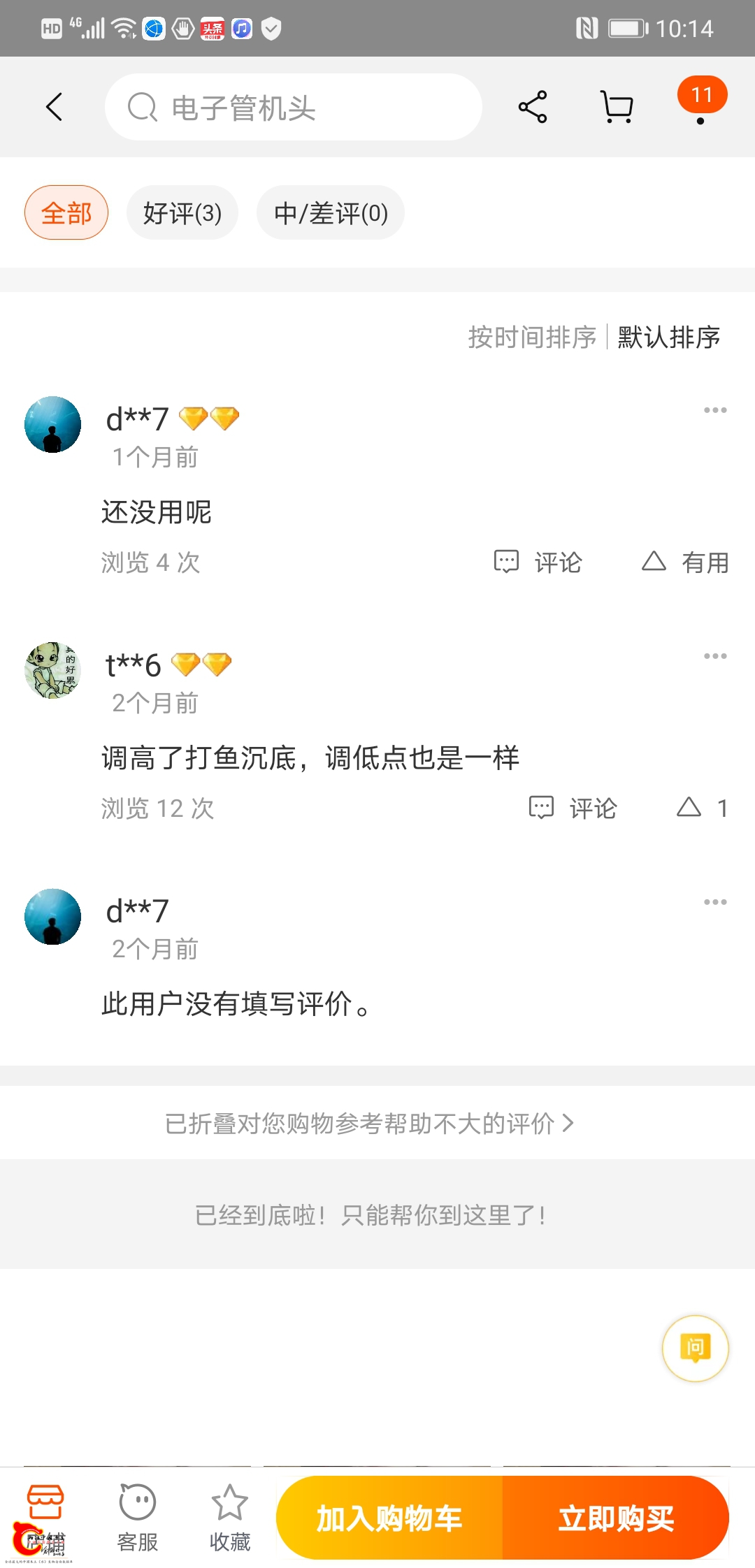Mark 还没用呢 review as 有用
This screenshot has height=1568, width=755.
point(685,562)
